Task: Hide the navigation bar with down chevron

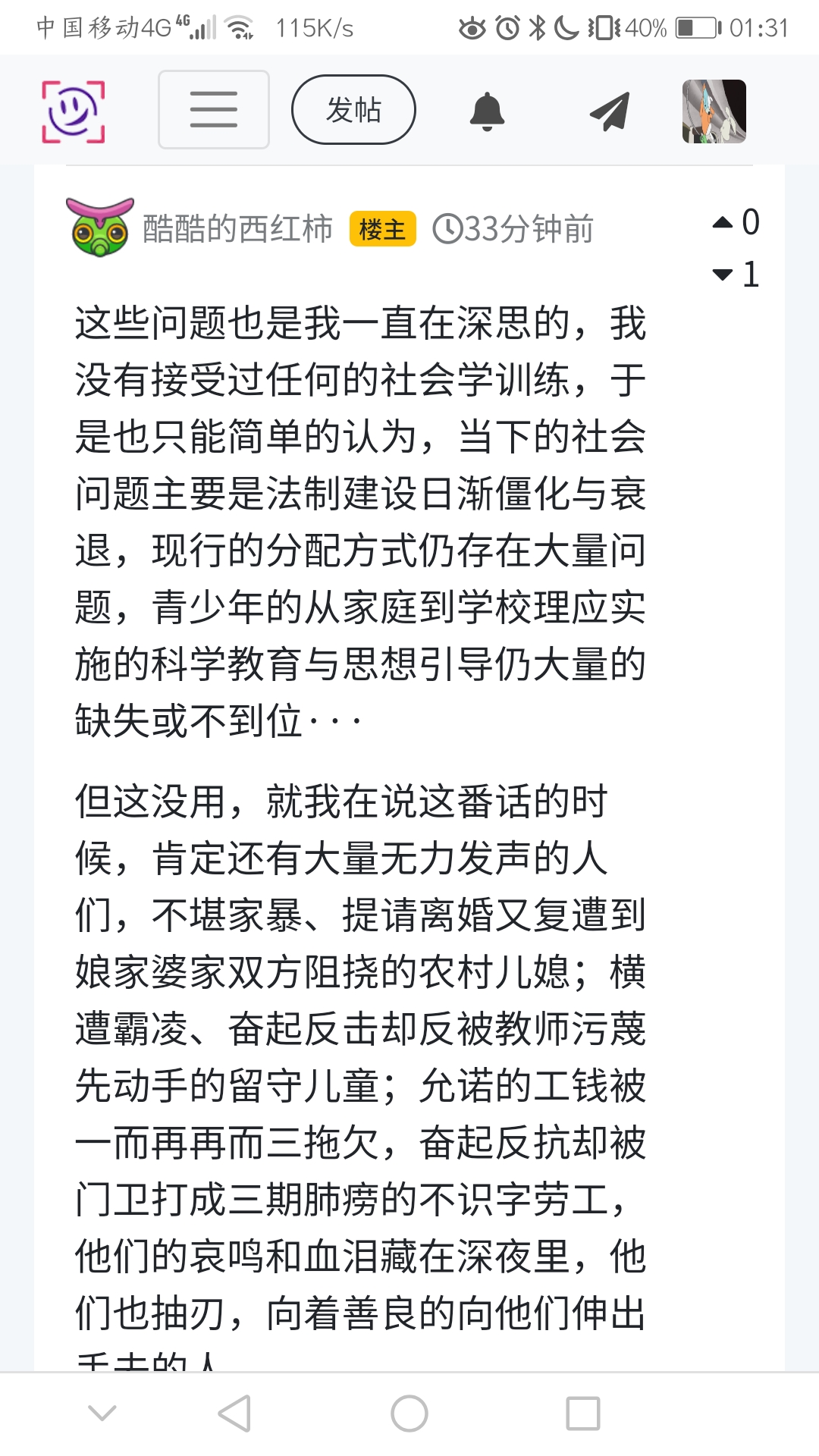Action: click(102, 1414)
